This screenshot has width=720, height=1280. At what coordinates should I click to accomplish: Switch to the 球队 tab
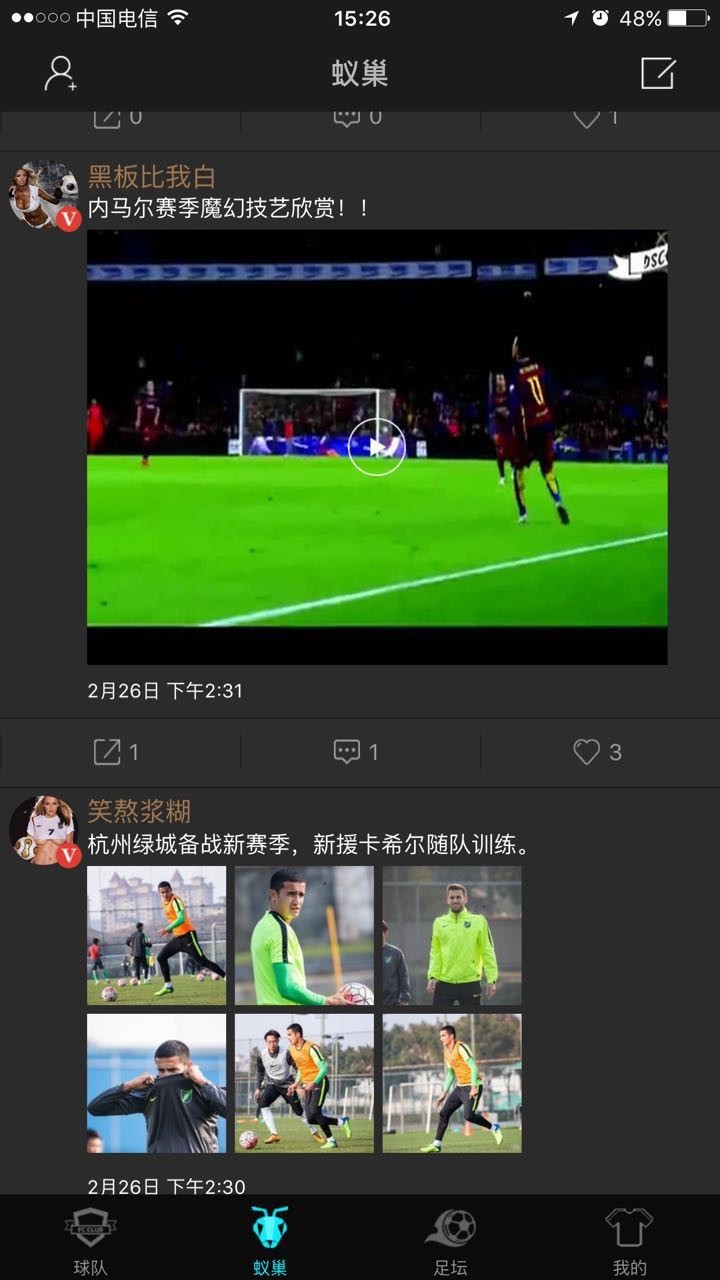pyautogui.click(x=90, y=1235)
